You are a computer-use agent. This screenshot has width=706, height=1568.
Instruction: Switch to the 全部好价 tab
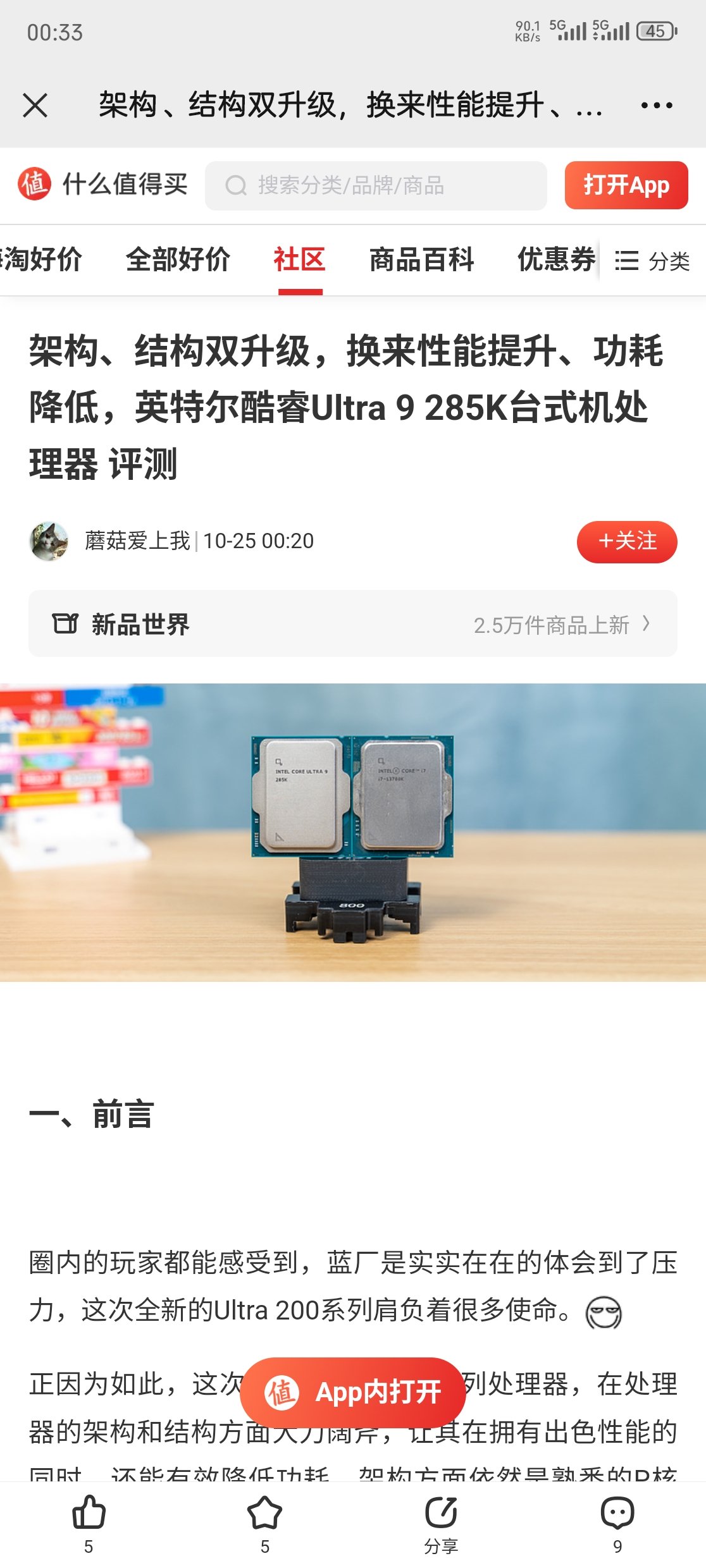pyautogui.click(x=178, y=260)
